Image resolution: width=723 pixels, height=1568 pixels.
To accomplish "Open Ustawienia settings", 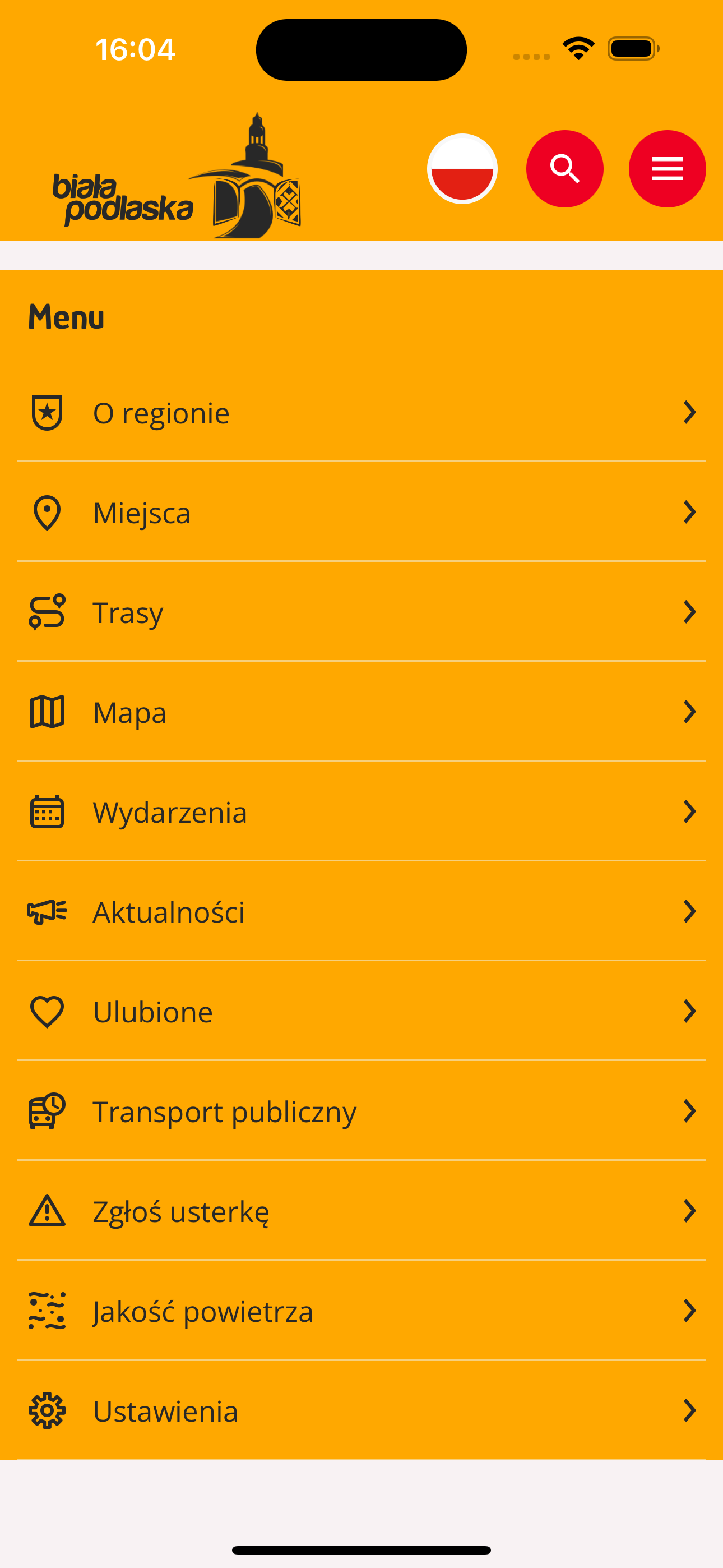I will coord(361,1411).
